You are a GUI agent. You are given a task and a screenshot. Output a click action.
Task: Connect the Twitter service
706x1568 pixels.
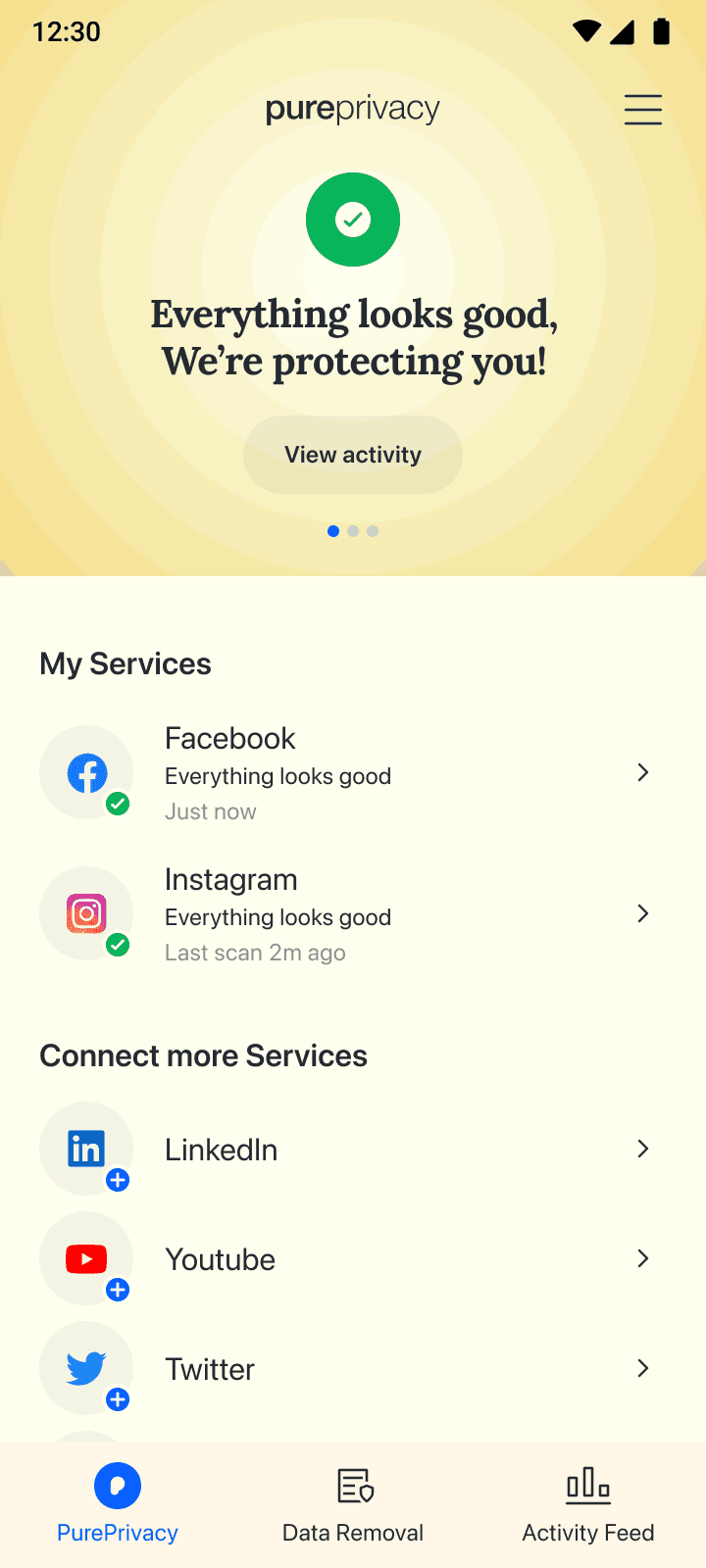353,1369
